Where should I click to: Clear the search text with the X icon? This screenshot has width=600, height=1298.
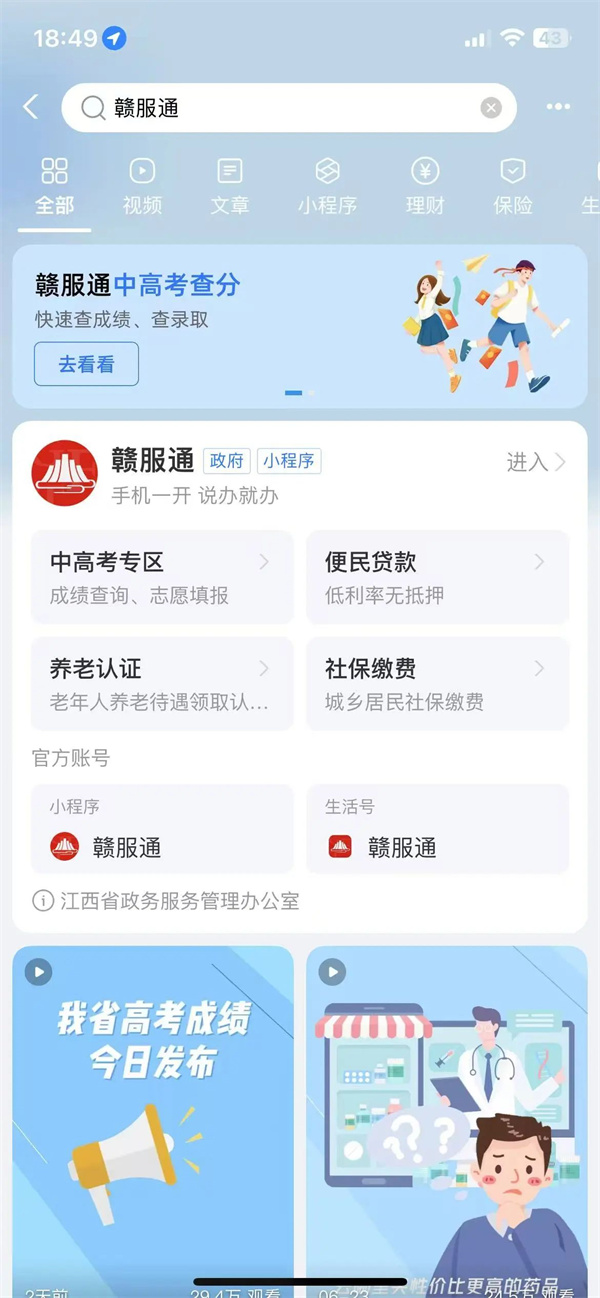tap(490, 108)
